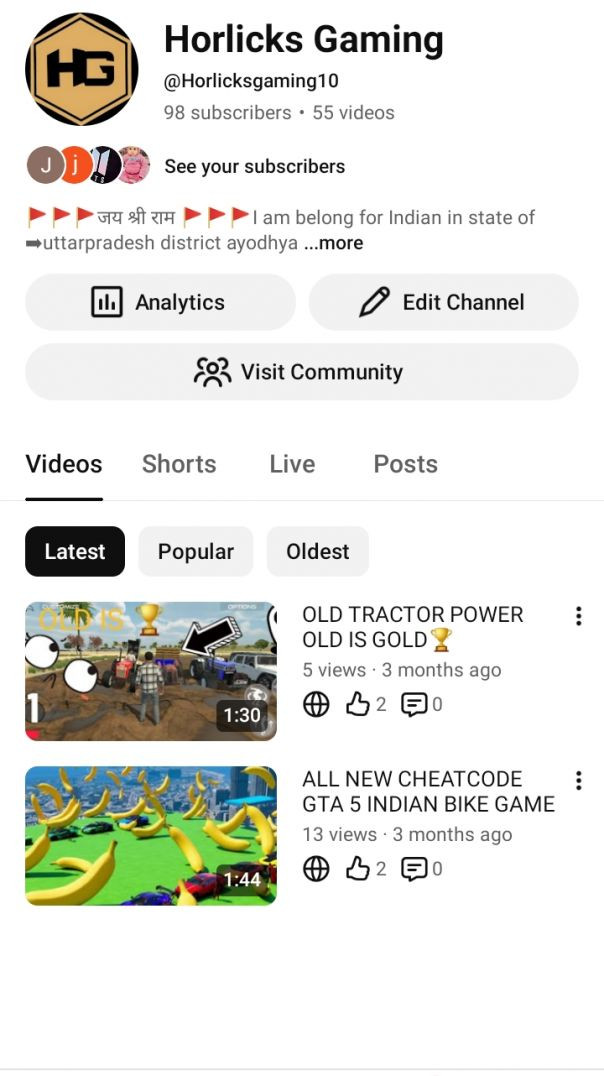Select the Latest filter chip
This screenshot has width=604, height=1076.
coord(75,551)
